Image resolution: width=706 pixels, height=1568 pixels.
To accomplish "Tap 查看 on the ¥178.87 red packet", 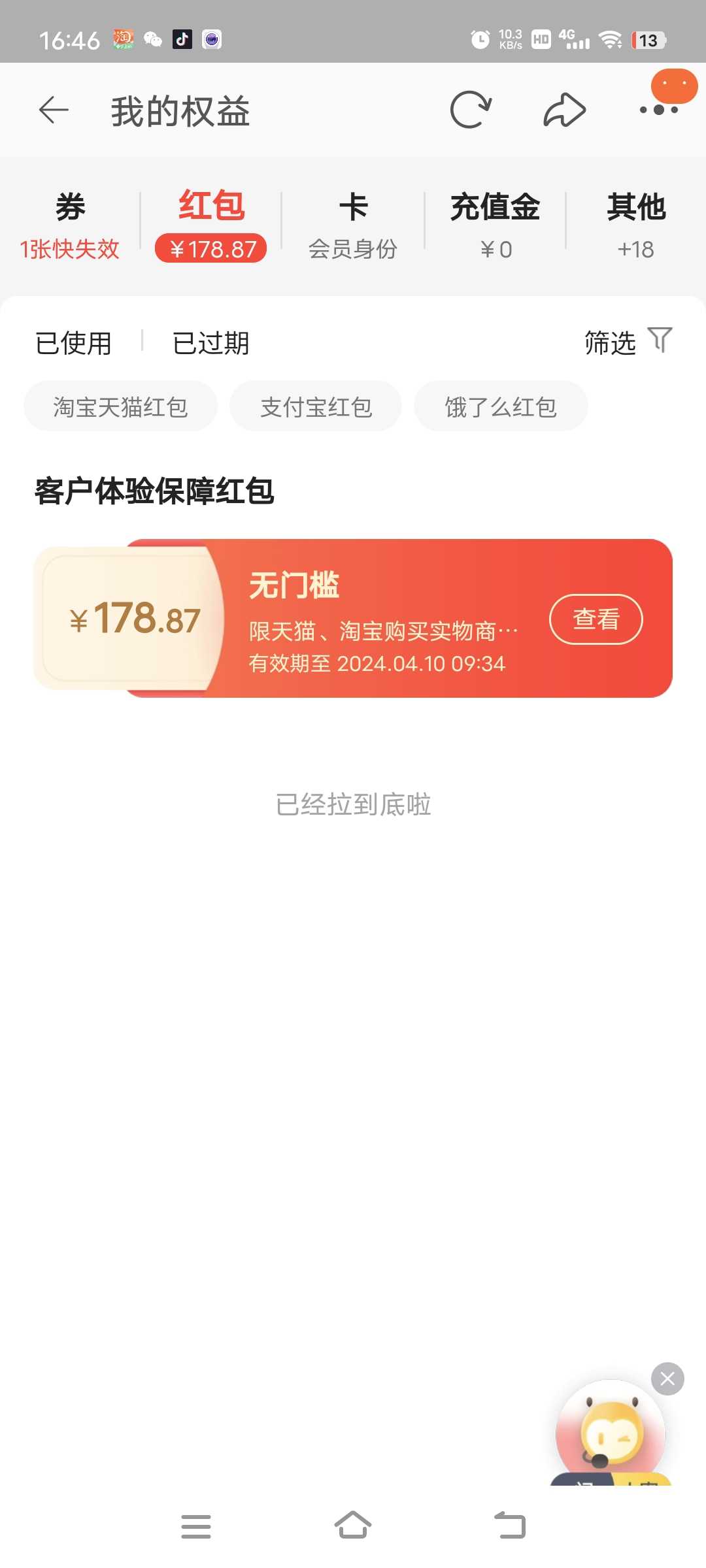I will (596, 619).
